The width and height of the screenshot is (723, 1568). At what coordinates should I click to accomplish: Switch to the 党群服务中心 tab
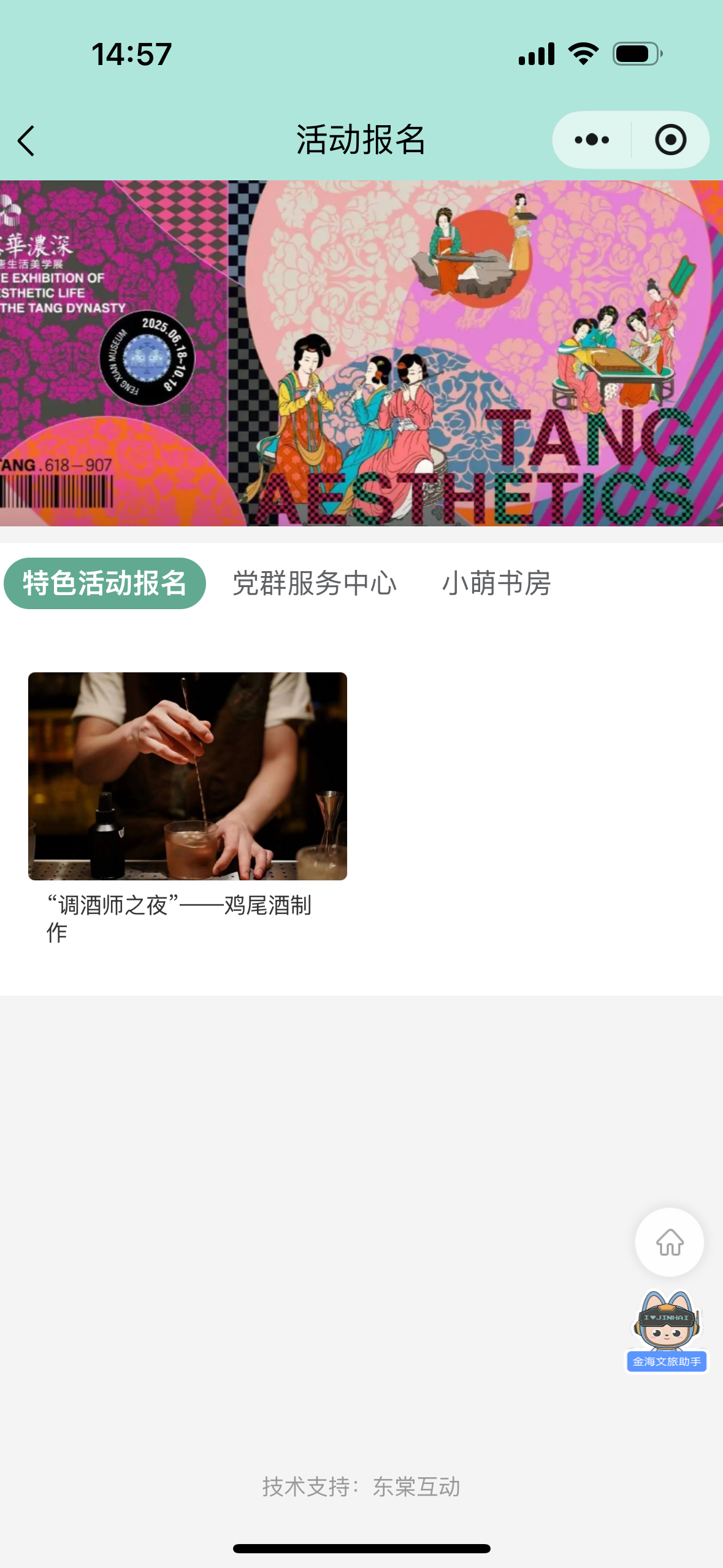click(315, 583)
